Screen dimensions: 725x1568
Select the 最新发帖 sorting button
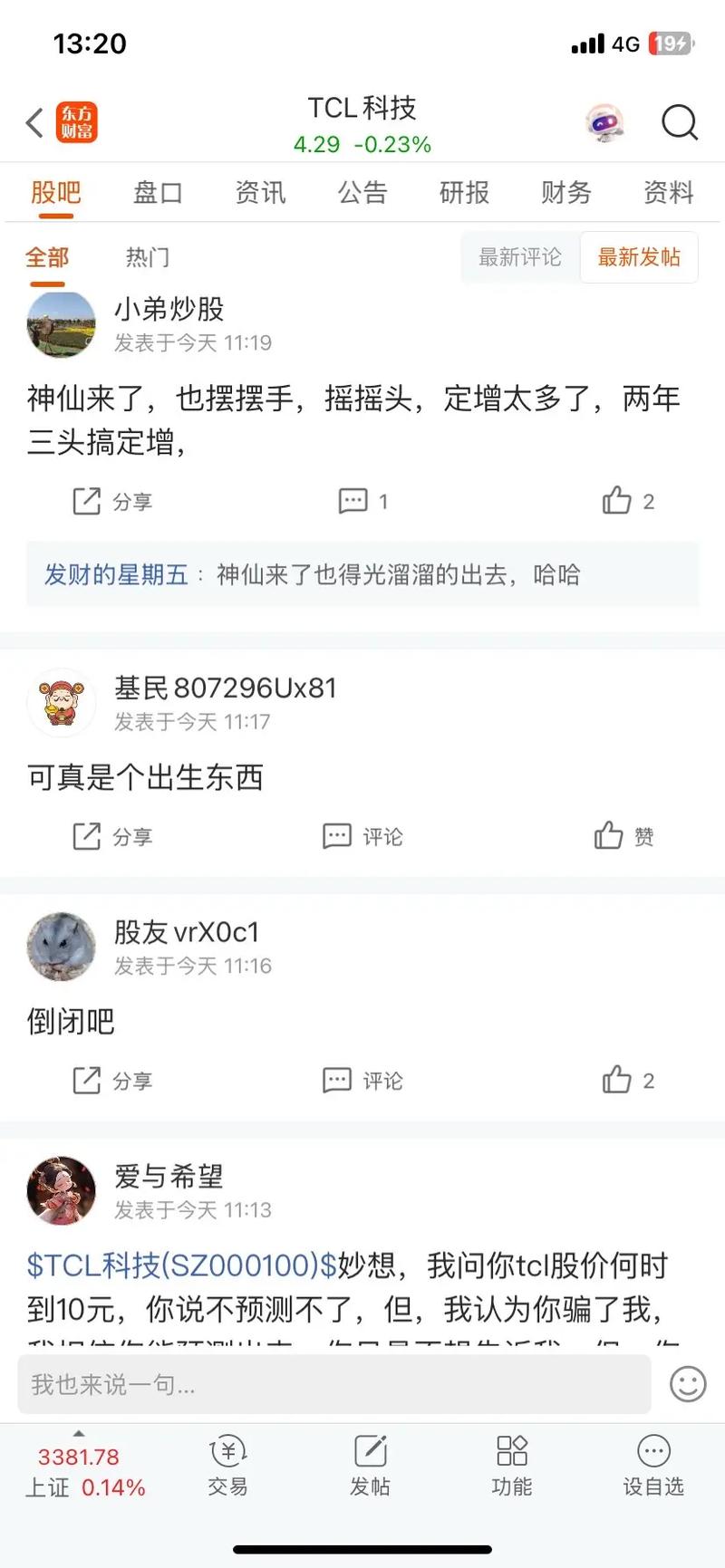639,257
